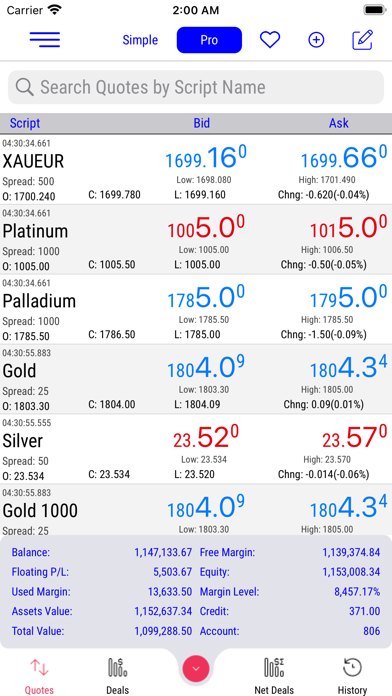Open the Silver quote row
The image size is (392, 696).
pyautogui.click(x=196, y=449)
